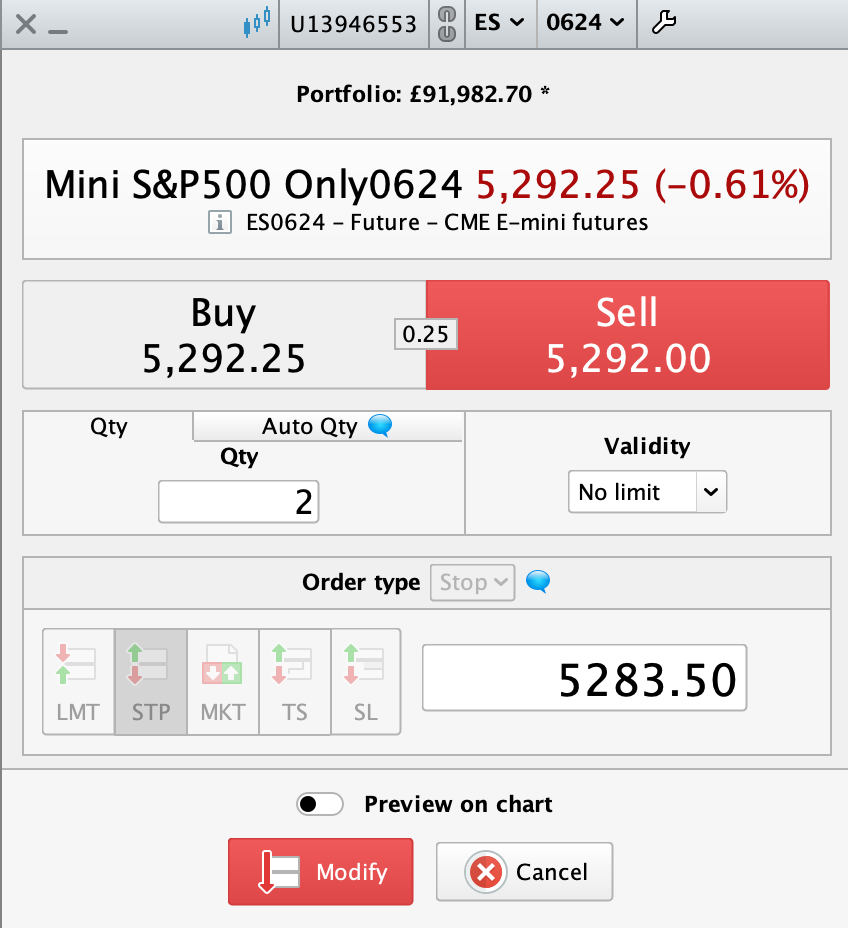Open the Validity No limit dropdown
The image size is (848, 928).
pos(647,492)
